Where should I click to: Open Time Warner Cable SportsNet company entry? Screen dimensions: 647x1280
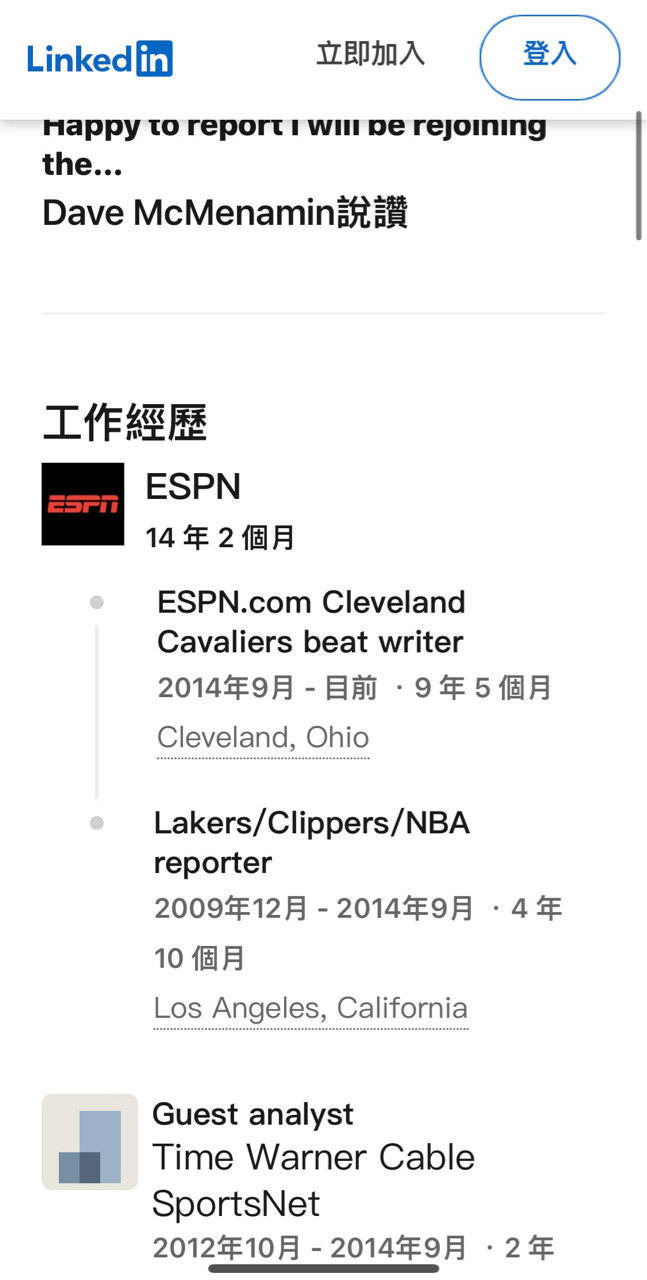pos(312,1180)
